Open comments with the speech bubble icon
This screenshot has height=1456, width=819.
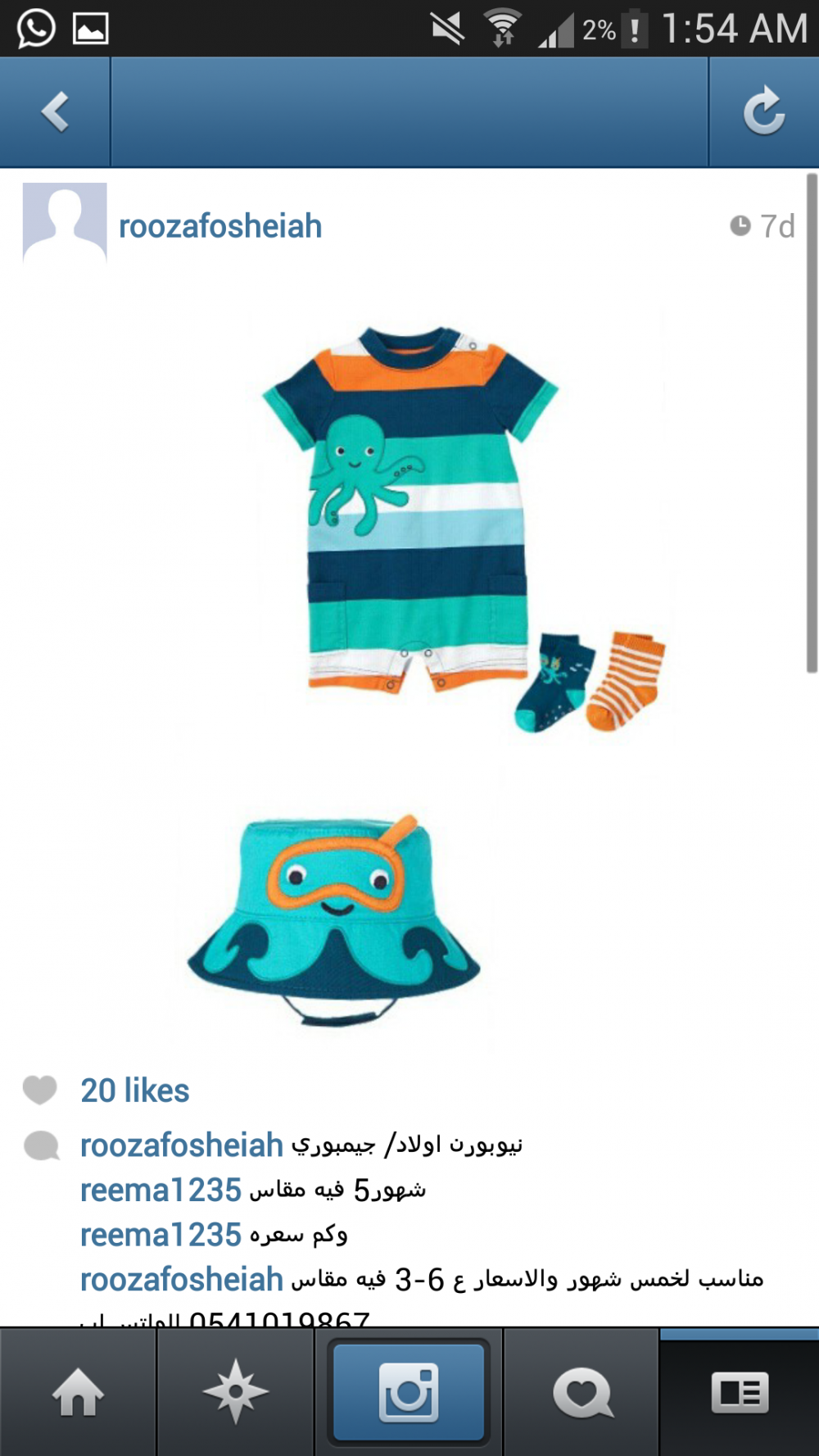click(x=41, y=1145)
